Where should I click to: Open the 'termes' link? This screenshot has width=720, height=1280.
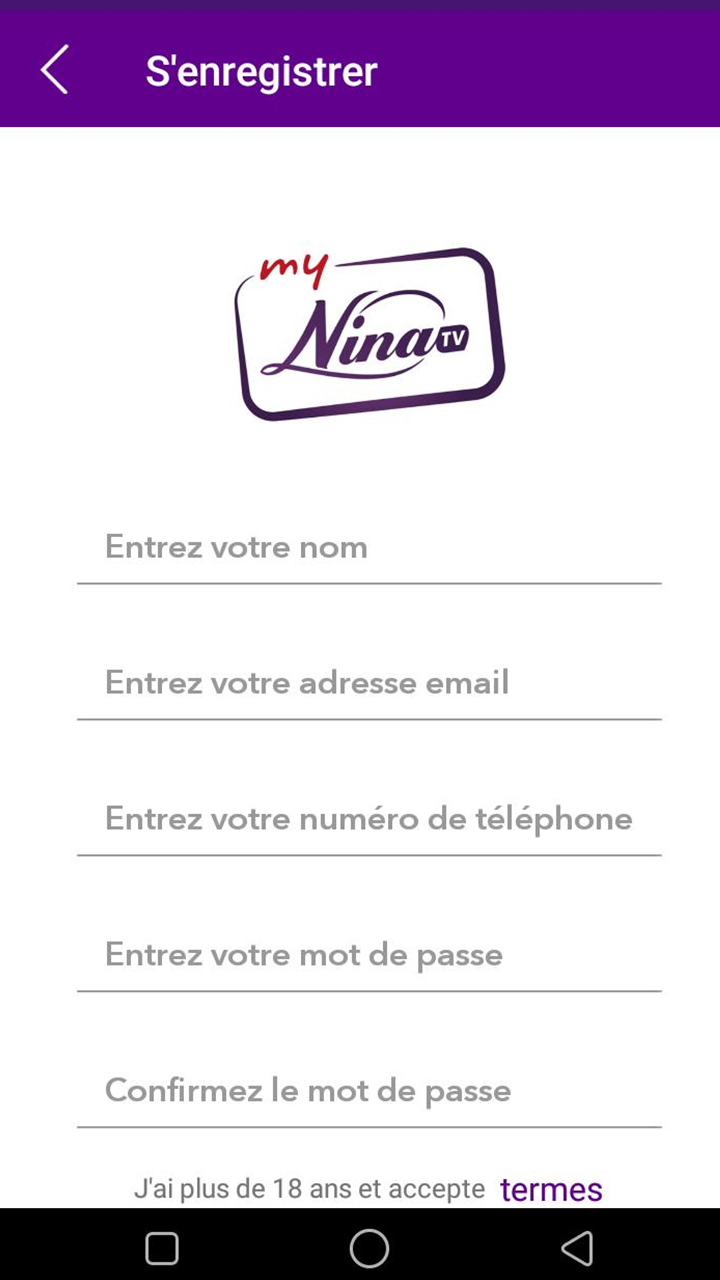(551, 1189)
